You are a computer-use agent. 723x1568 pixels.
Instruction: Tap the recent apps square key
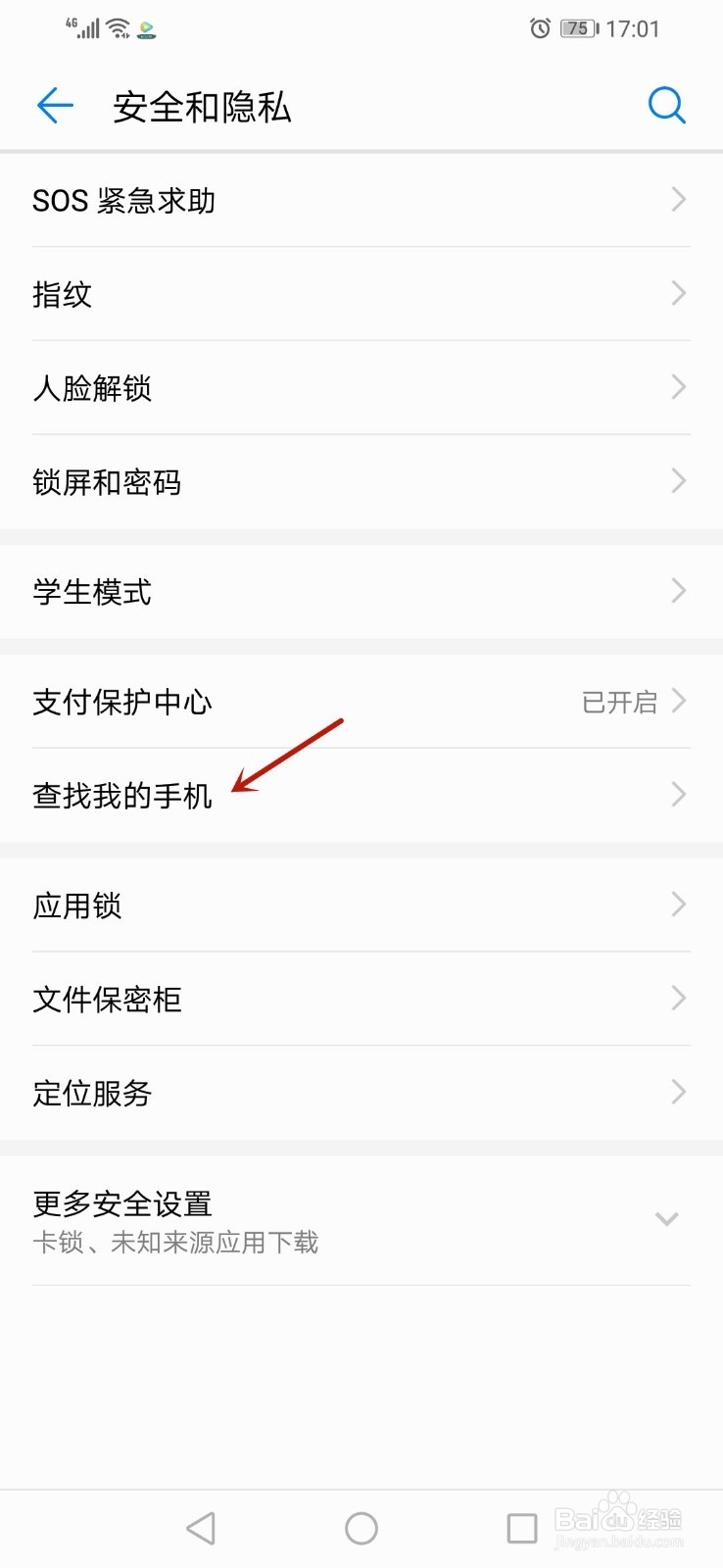520,1527
